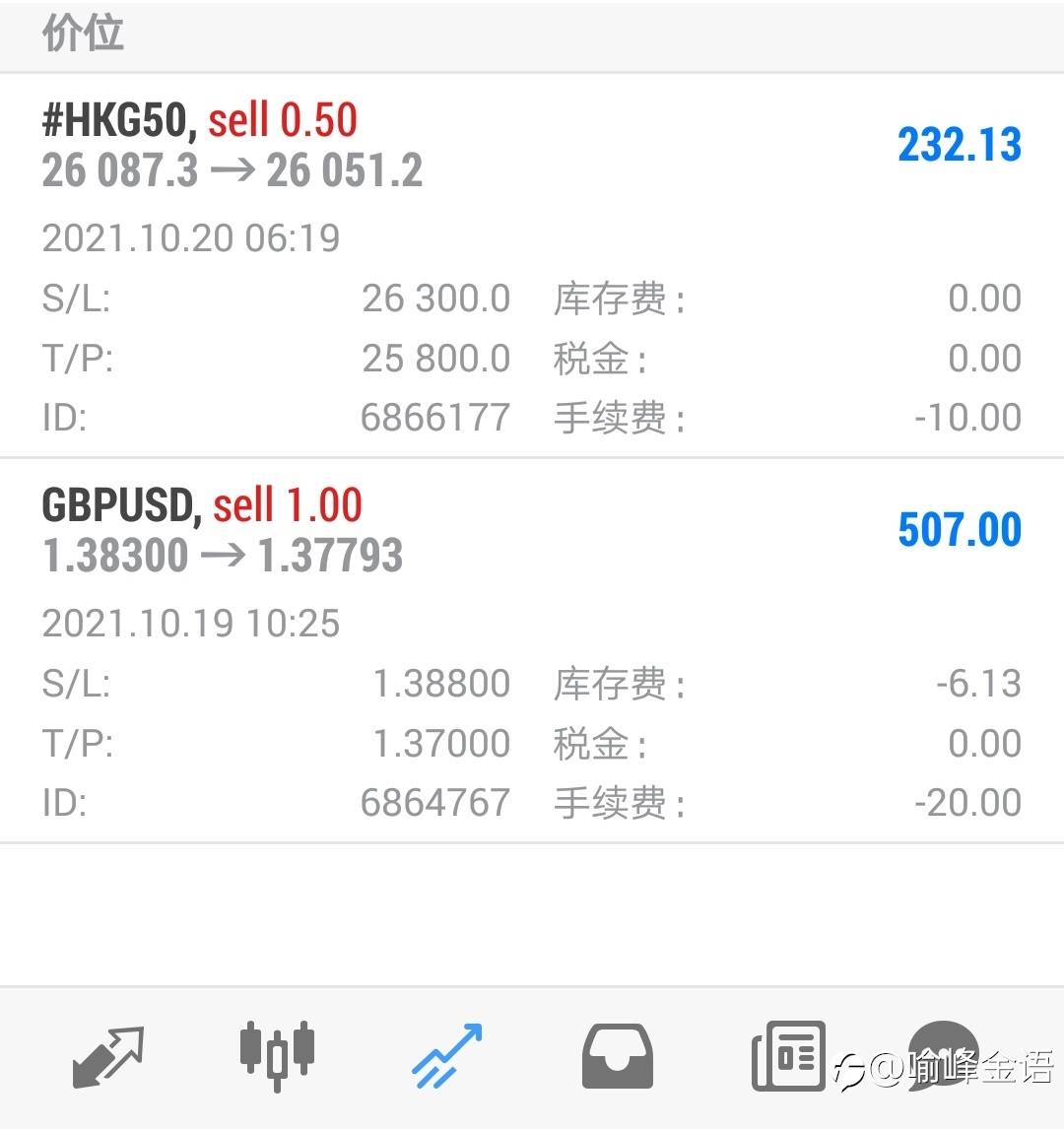The image size is (1064, 1129).
Task: Switch to the candlestick chart tab
Action: tap(277, 1057)
